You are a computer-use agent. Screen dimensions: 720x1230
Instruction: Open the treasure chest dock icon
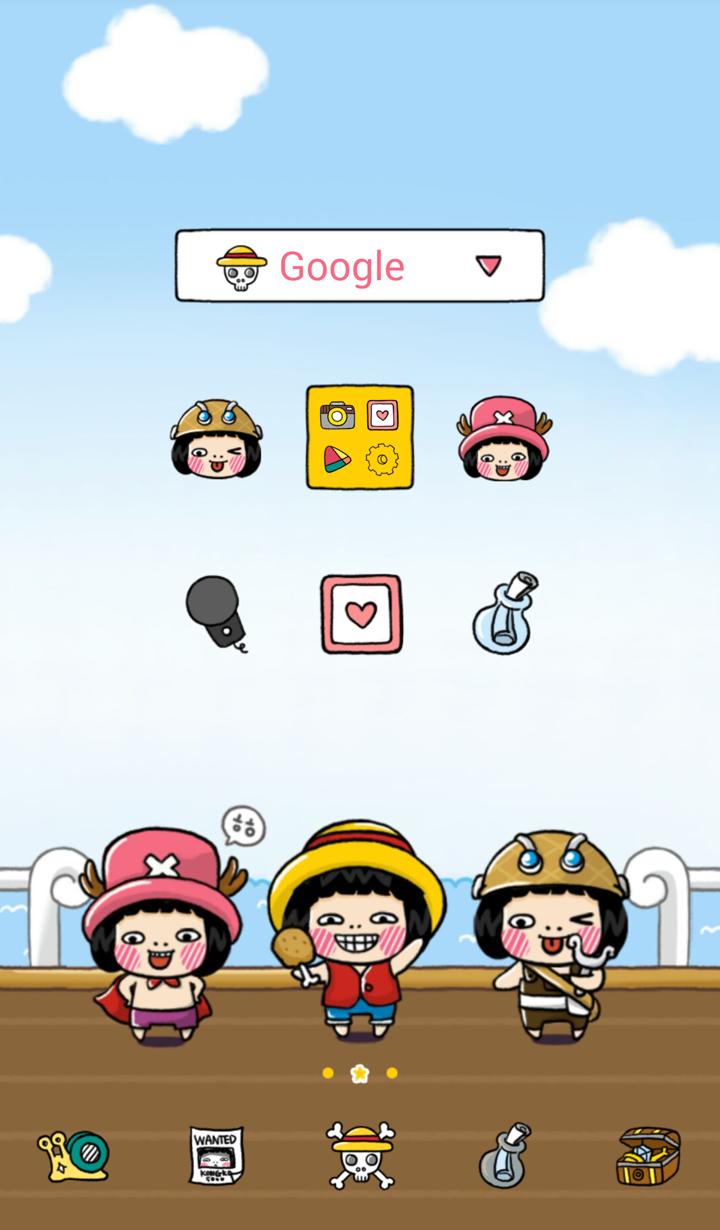(x=648, y=1156)
